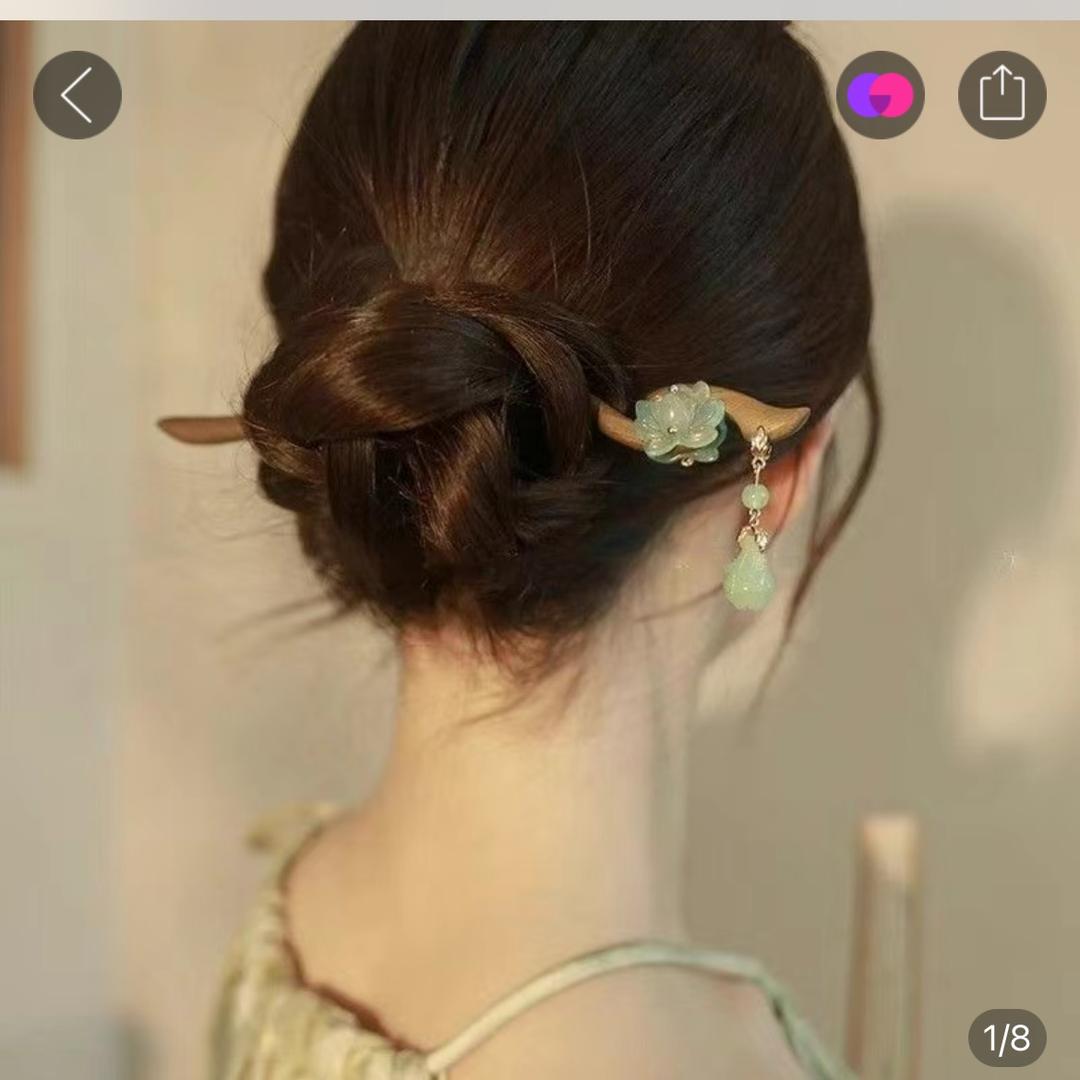
Task: Share this product image
Action: click(x=1002, y=95)
